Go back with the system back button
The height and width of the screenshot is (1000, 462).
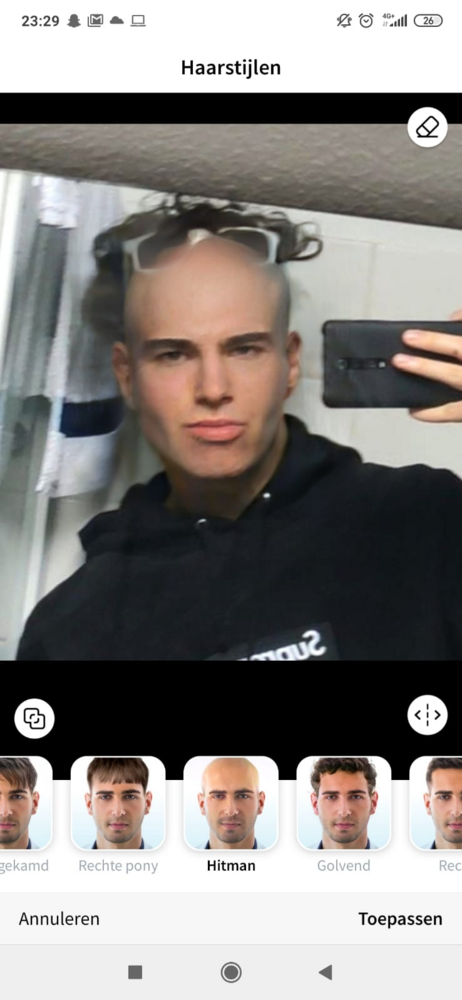pyautogui.click(x=325, y=972)
